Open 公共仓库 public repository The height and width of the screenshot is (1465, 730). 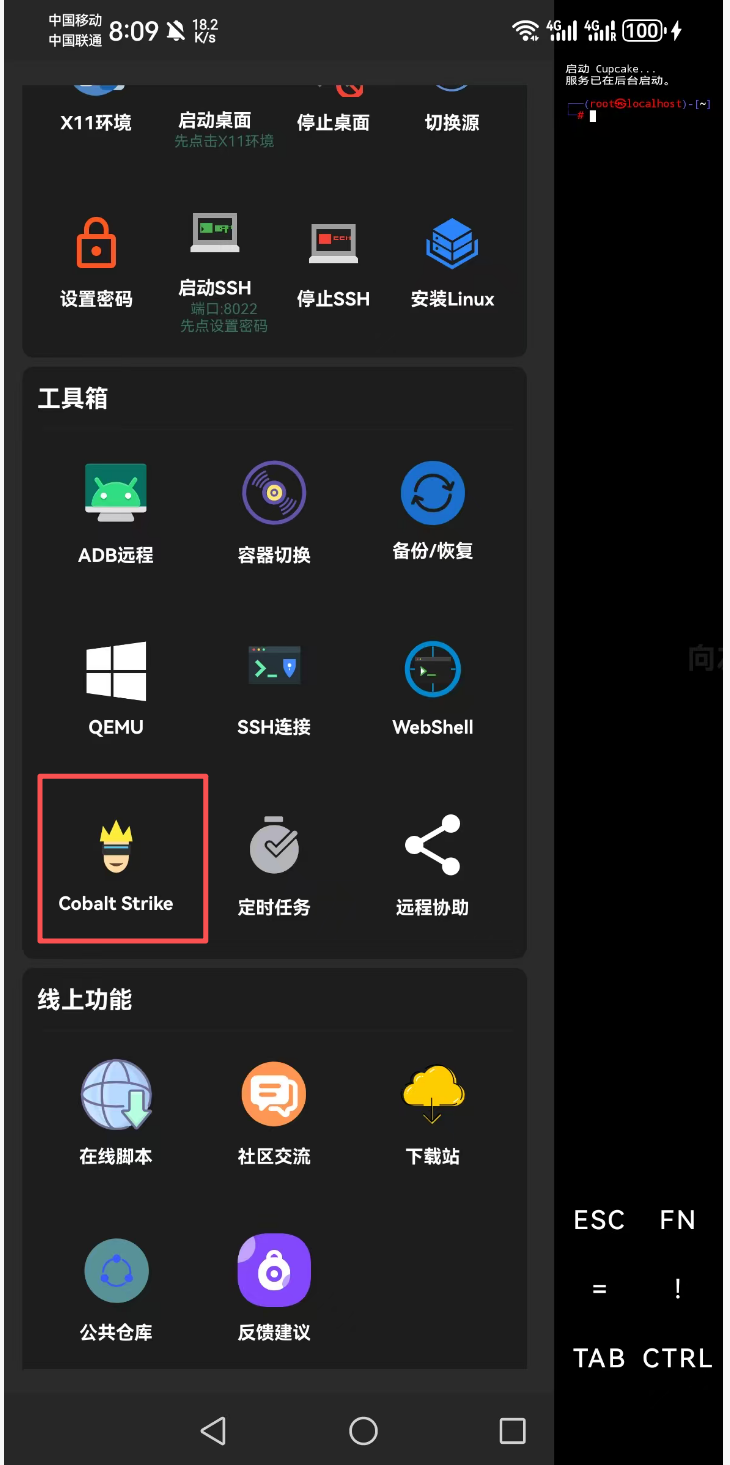(116, 1288)
